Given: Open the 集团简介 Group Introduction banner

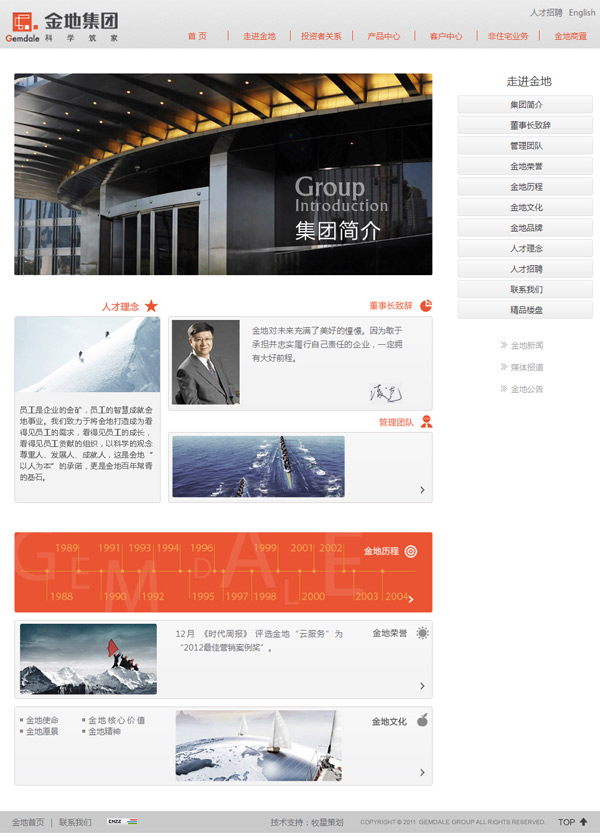Looking at the screenshot, I should coord(223,174).
